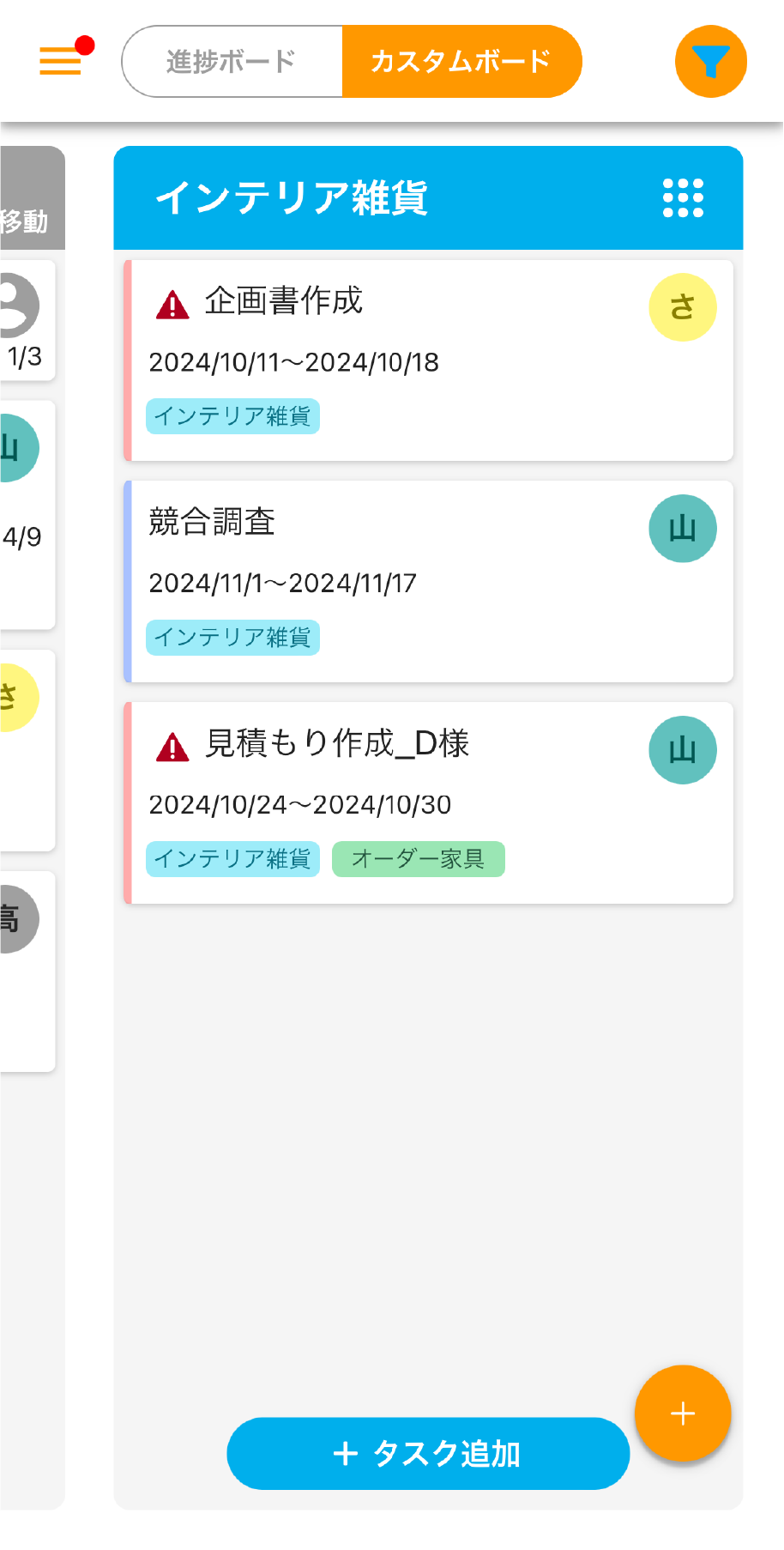Click the 山 avatar on 競合調査 card
The height and width of the screenshot is (1550, 784).
coord(682,529)
